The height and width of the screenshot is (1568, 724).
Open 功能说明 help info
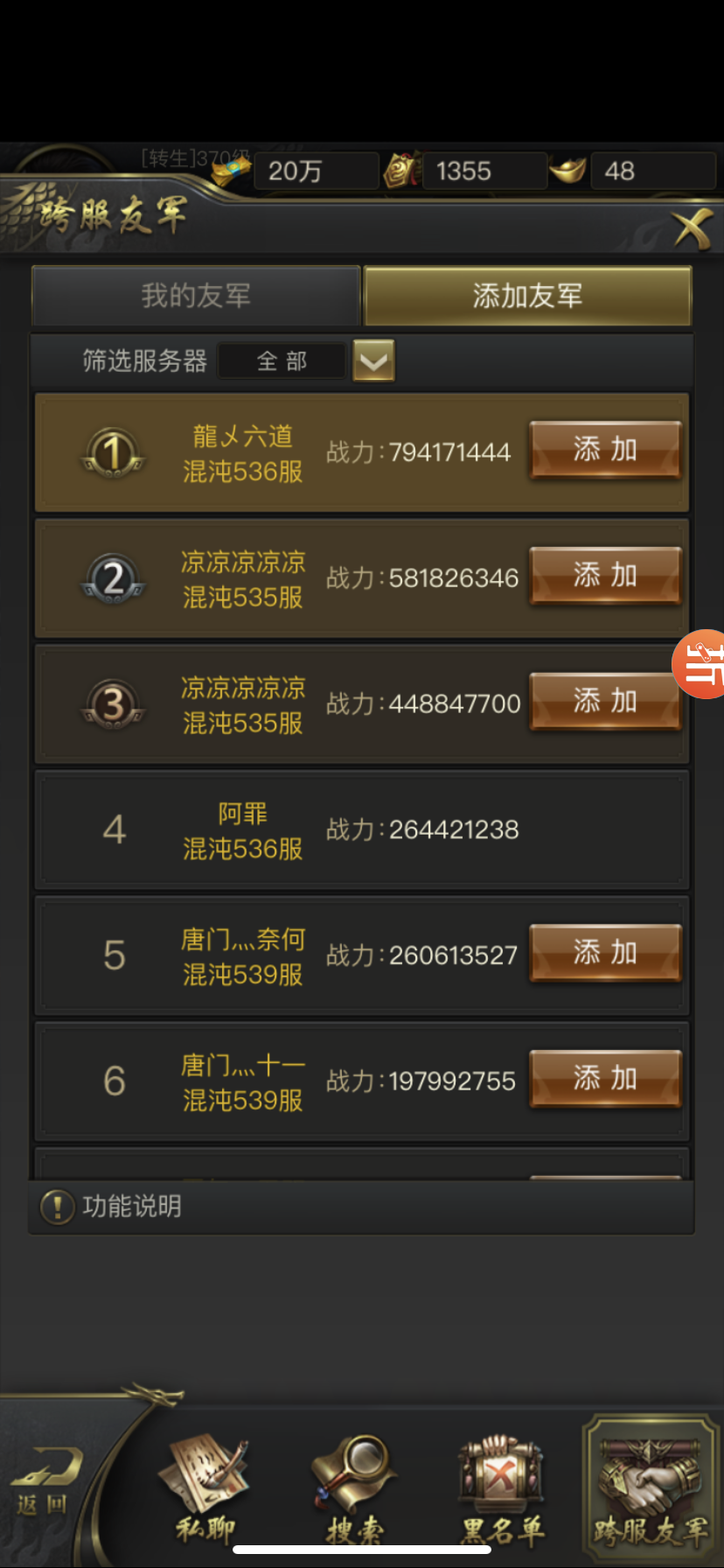coord(112,1207)
